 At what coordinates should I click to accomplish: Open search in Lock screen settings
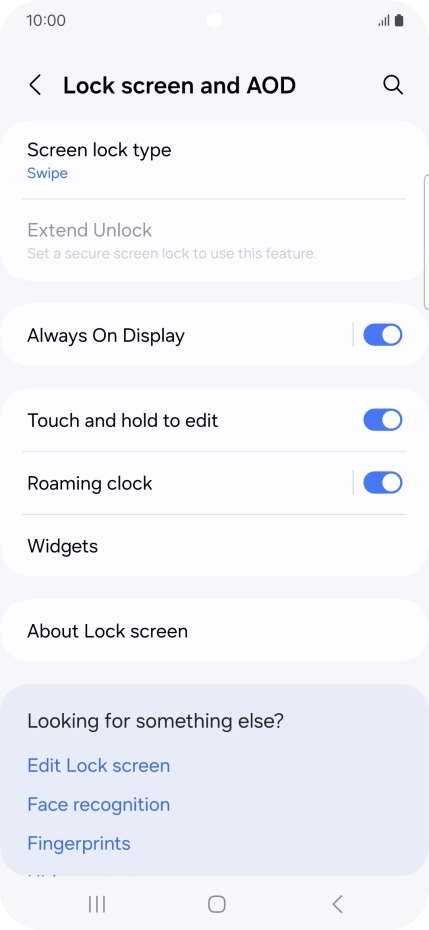(393, 85)
